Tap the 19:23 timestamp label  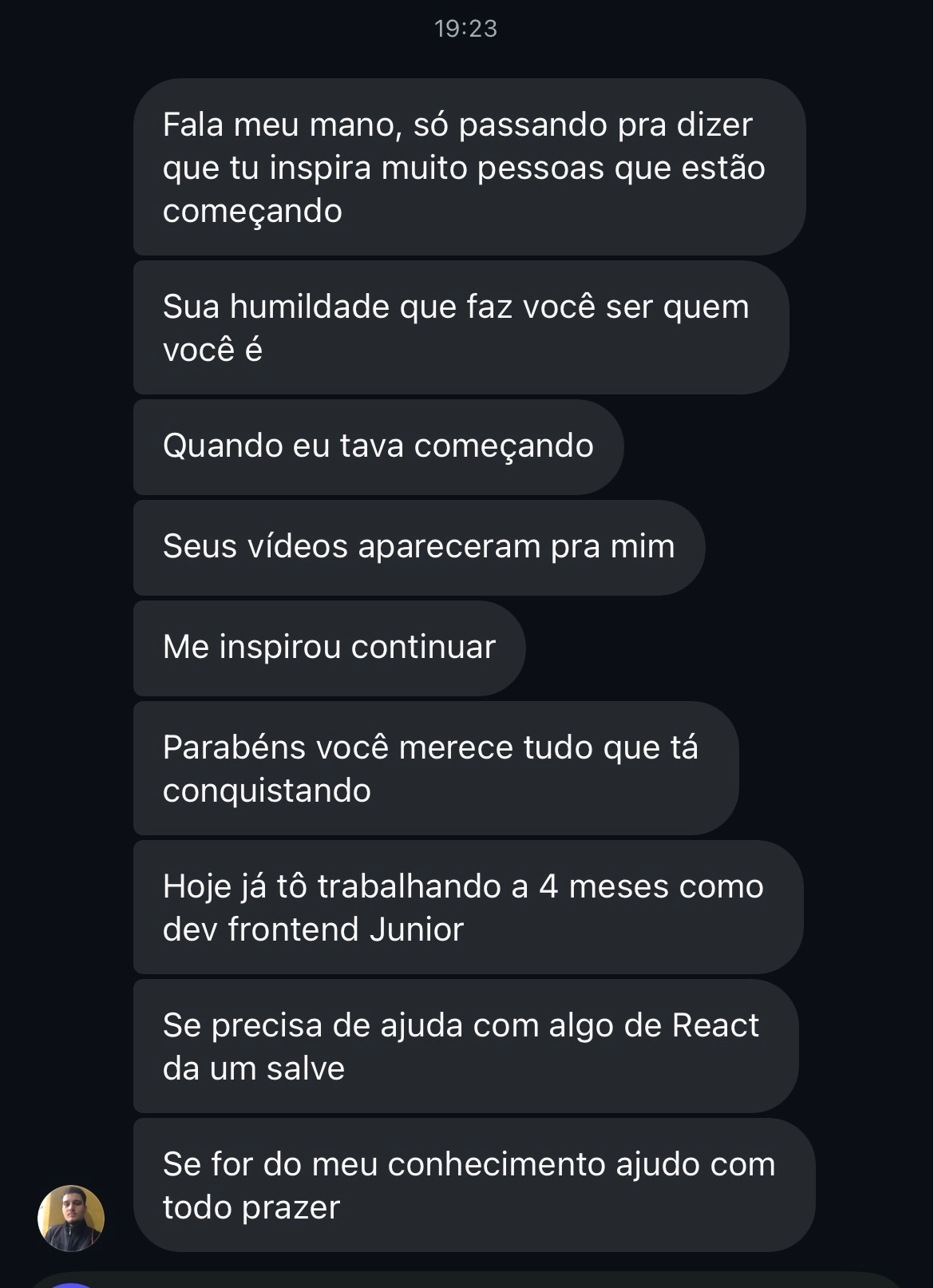tap(466, 29)
